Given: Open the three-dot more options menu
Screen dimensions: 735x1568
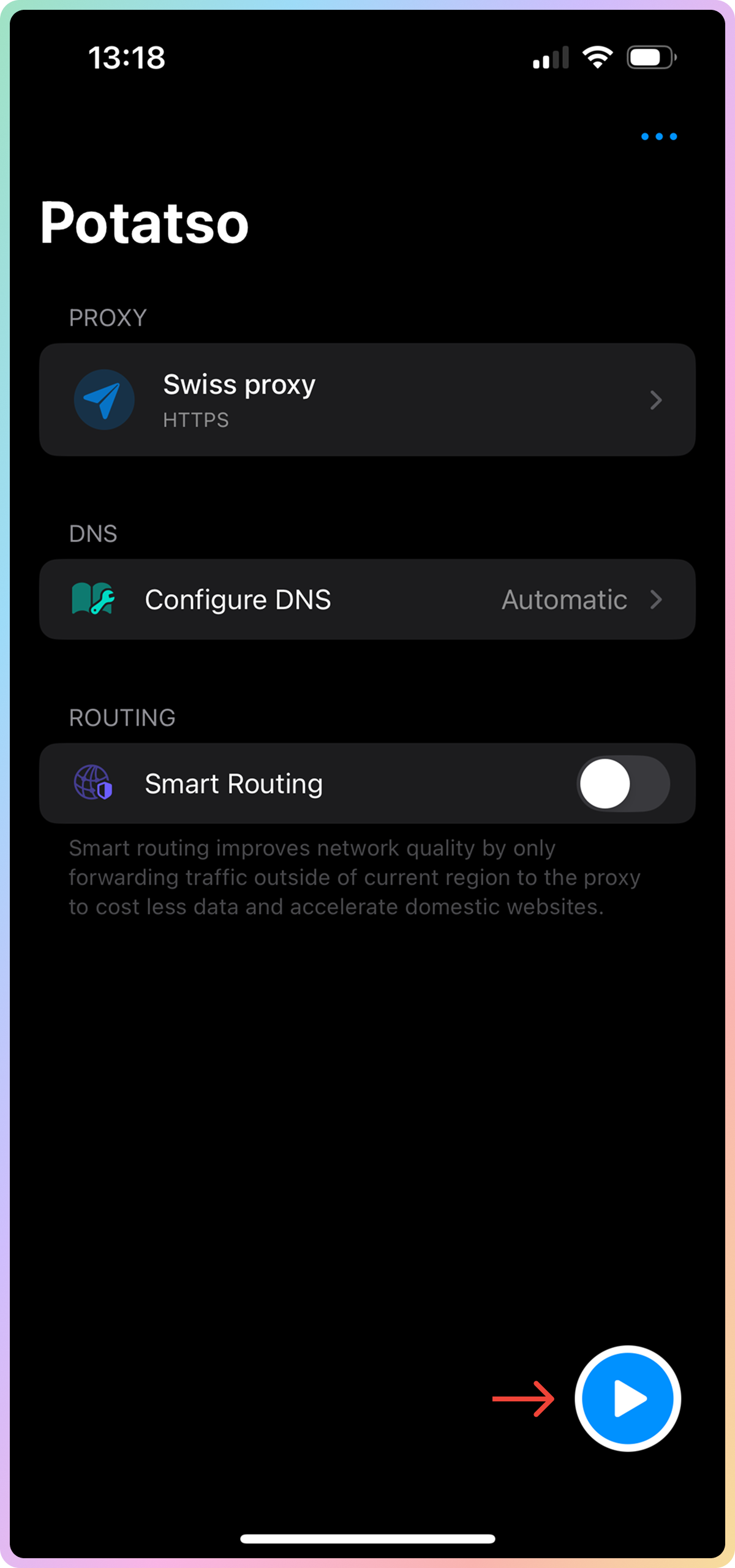Looking at the screenshot, I should [x=658, y=136].
